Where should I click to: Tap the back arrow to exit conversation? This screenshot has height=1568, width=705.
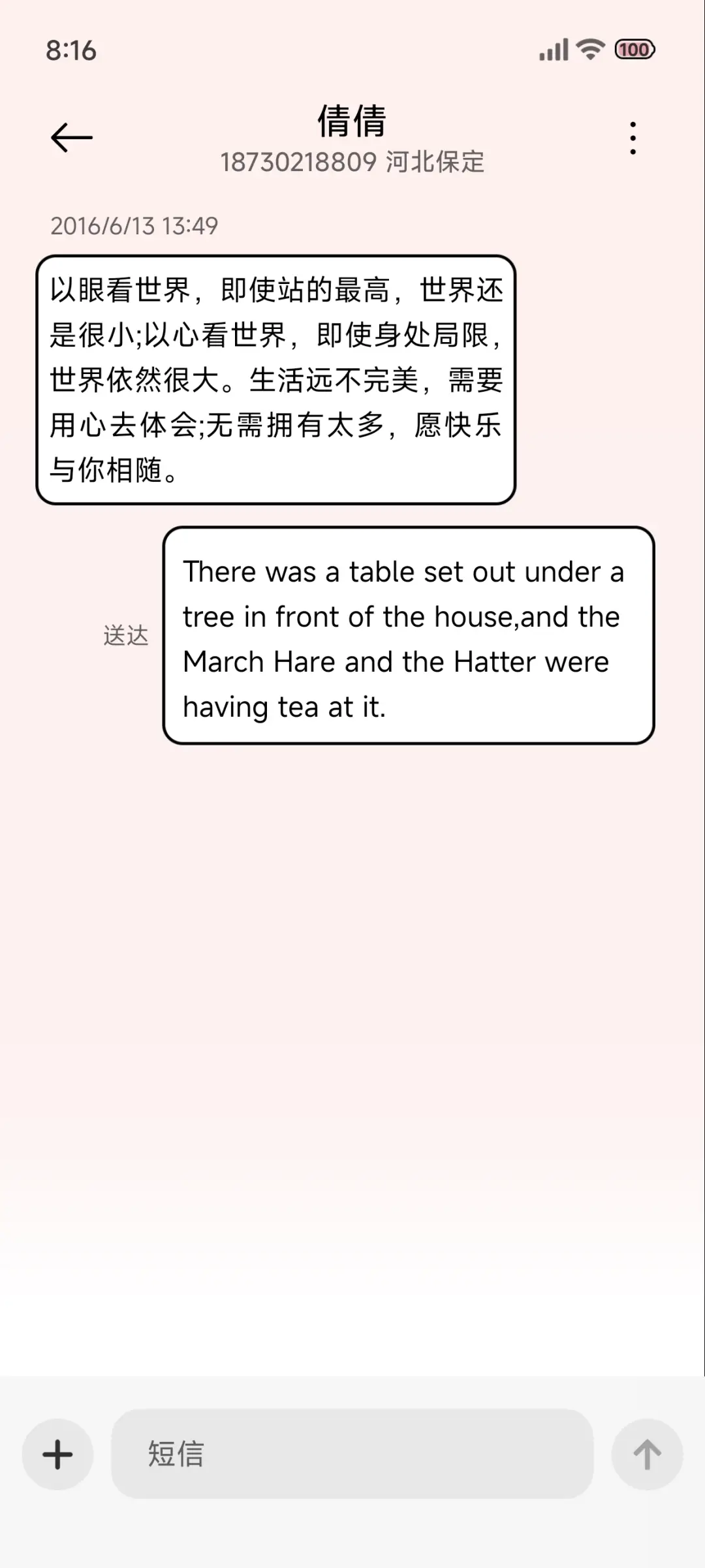(70, 137)
